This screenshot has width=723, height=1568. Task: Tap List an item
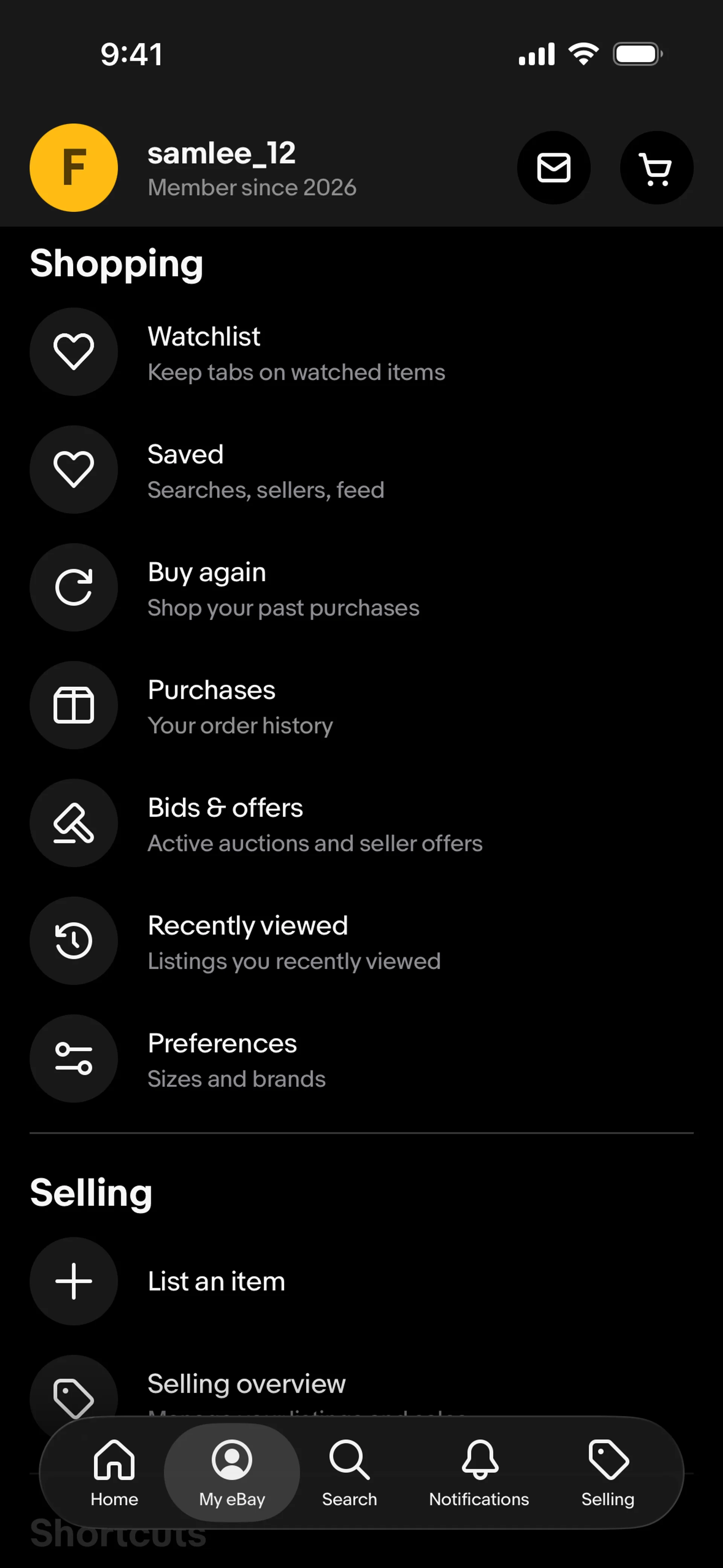click(x=361, y=1281)
